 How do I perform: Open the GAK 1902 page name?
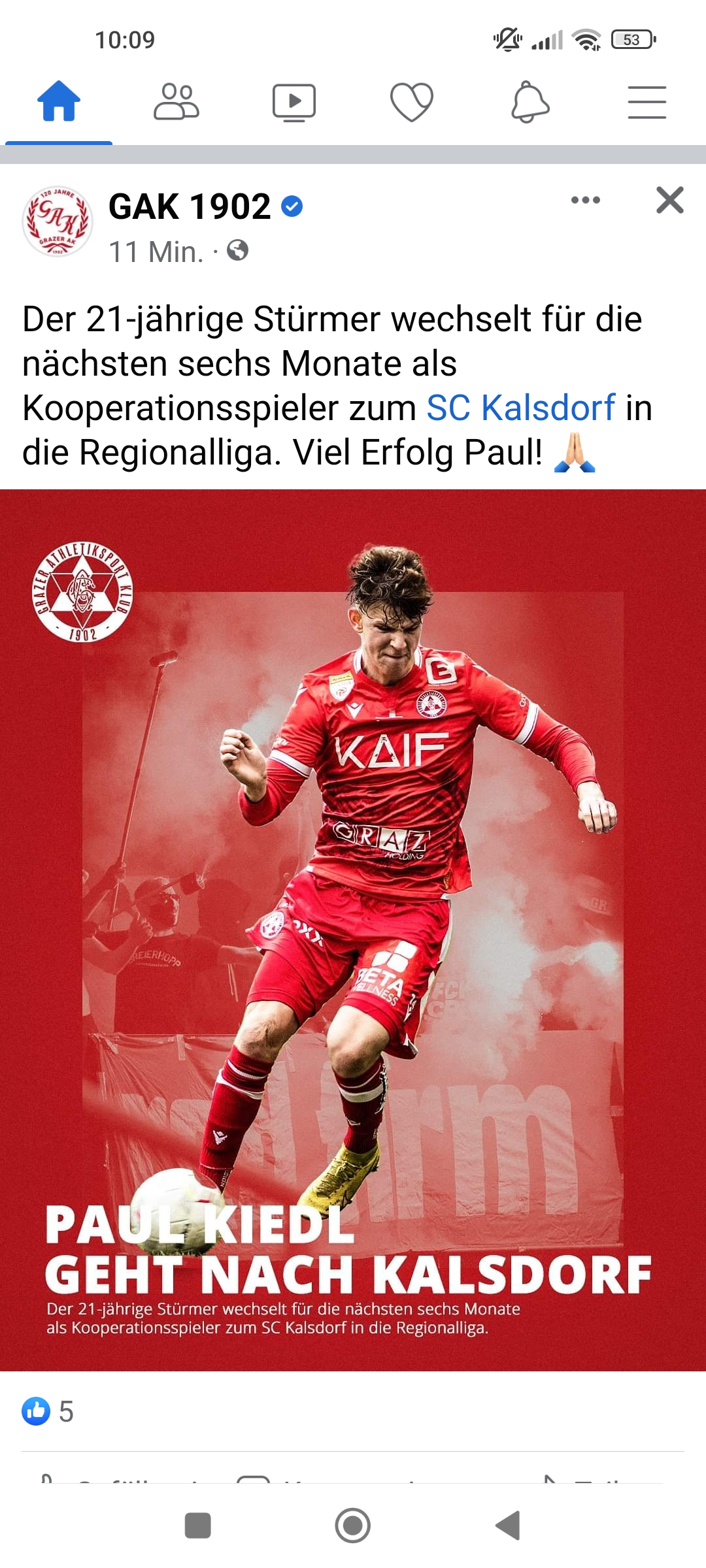[x=190, y=206]
